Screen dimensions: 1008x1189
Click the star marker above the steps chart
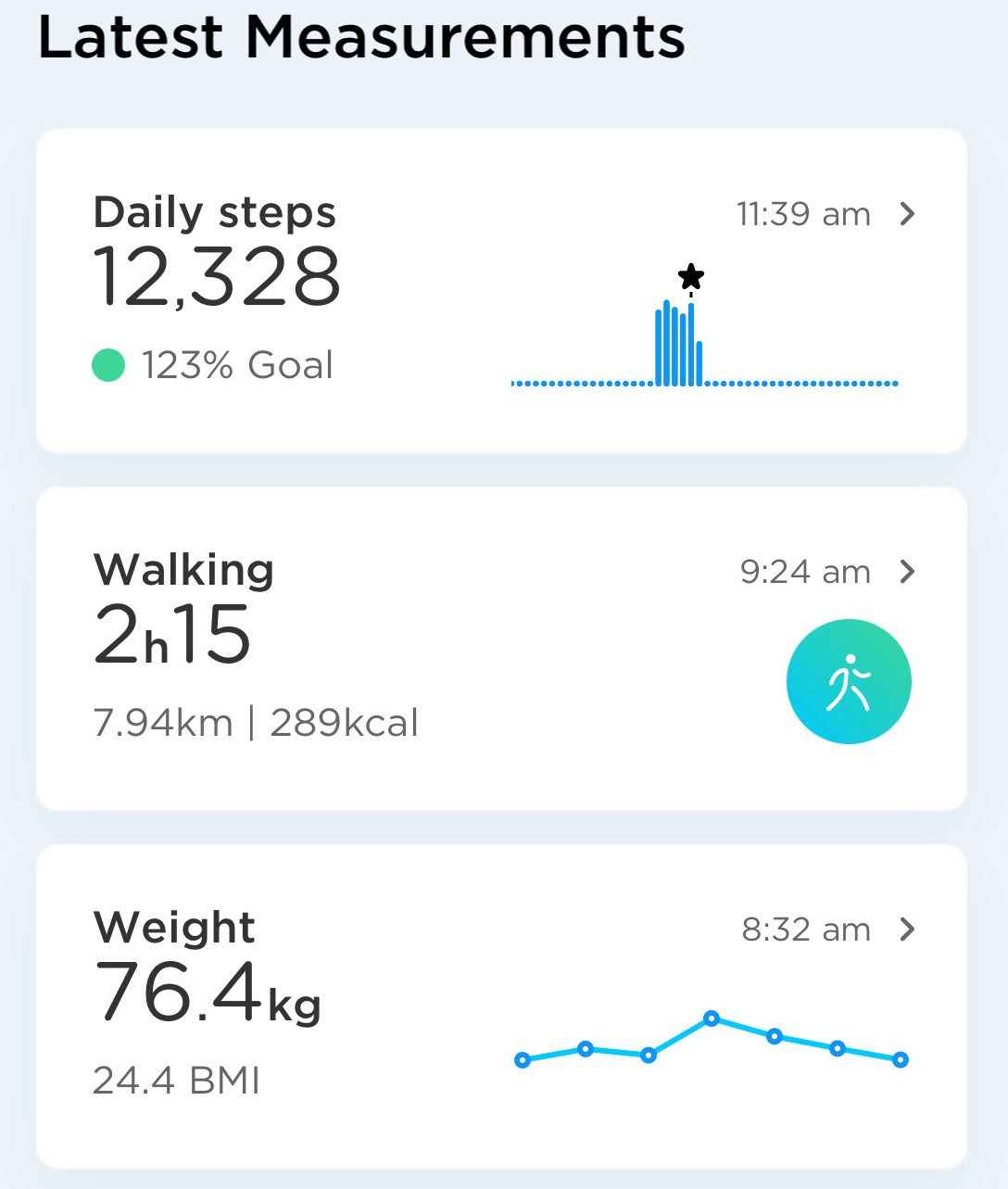tap(690, 275)
